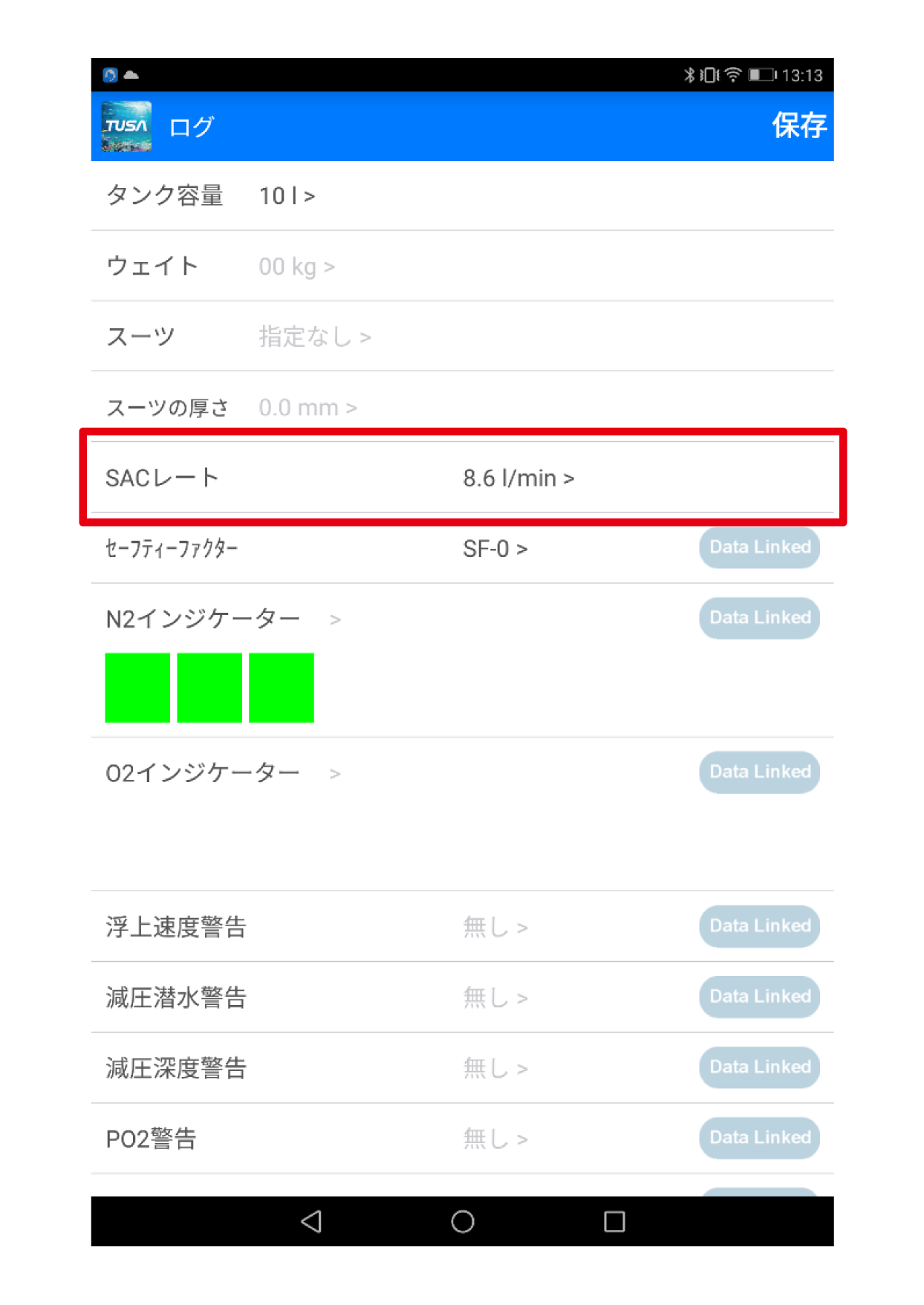The height and width of the screenshot is (1305, 924).
Task: Open PO2警告 setting
Action: (495, 1139)
